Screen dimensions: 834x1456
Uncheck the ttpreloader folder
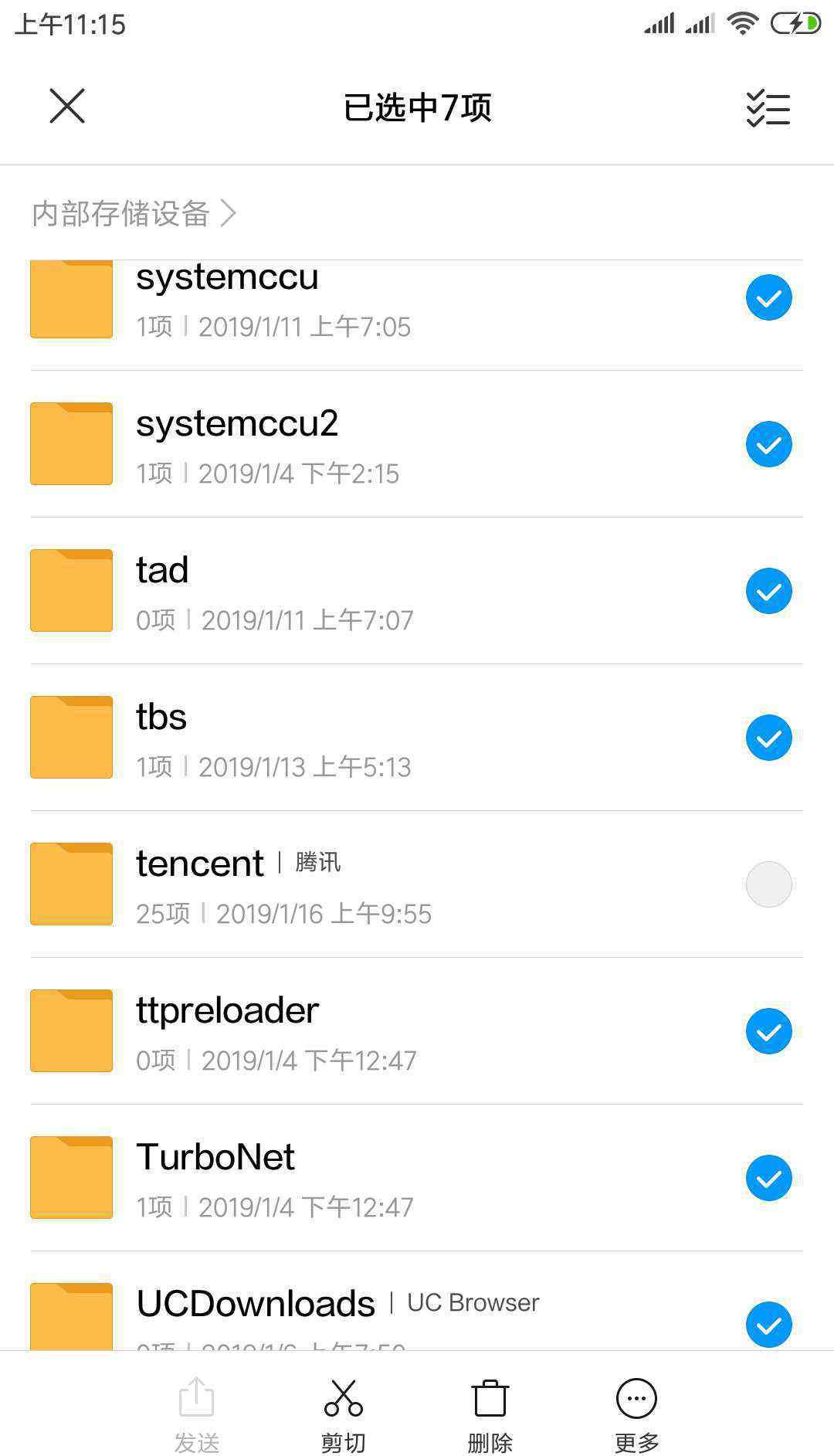tap(768, 1031)
